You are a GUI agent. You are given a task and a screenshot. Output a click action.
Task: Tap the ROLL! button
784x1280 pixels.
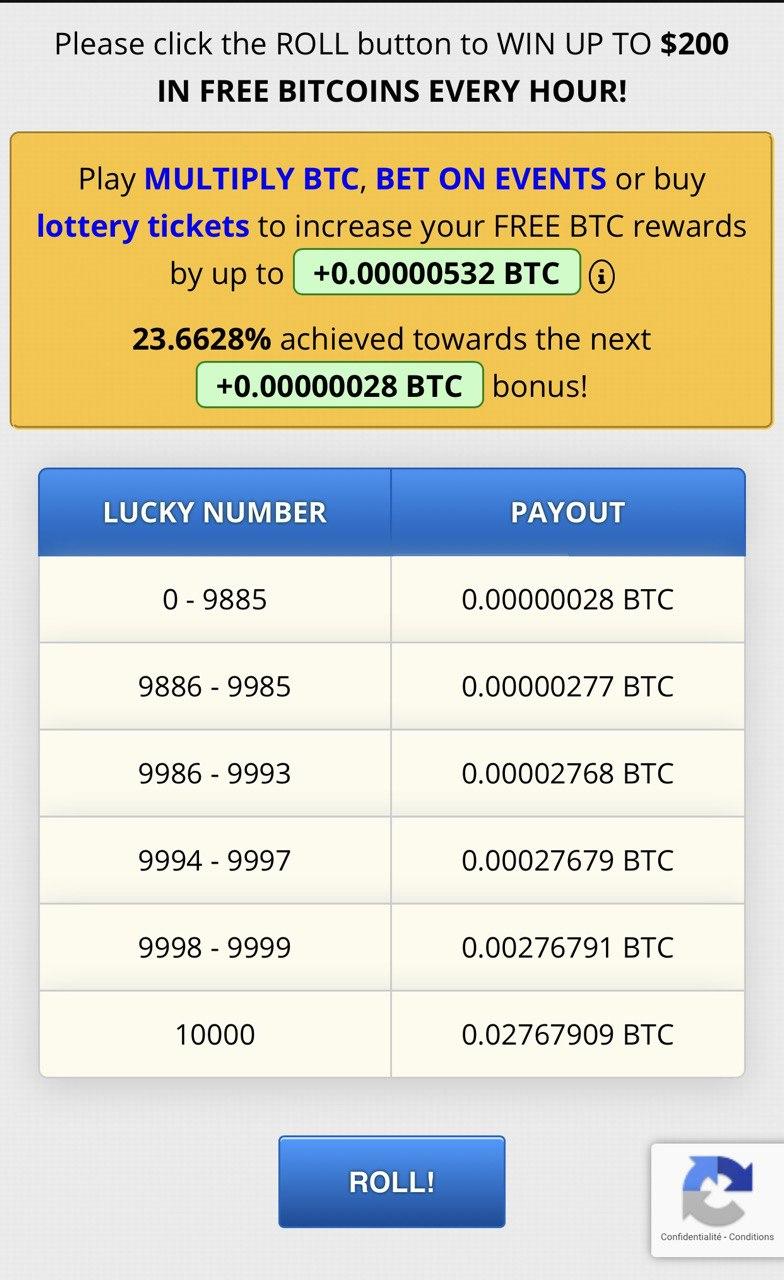click(391, 1181)
